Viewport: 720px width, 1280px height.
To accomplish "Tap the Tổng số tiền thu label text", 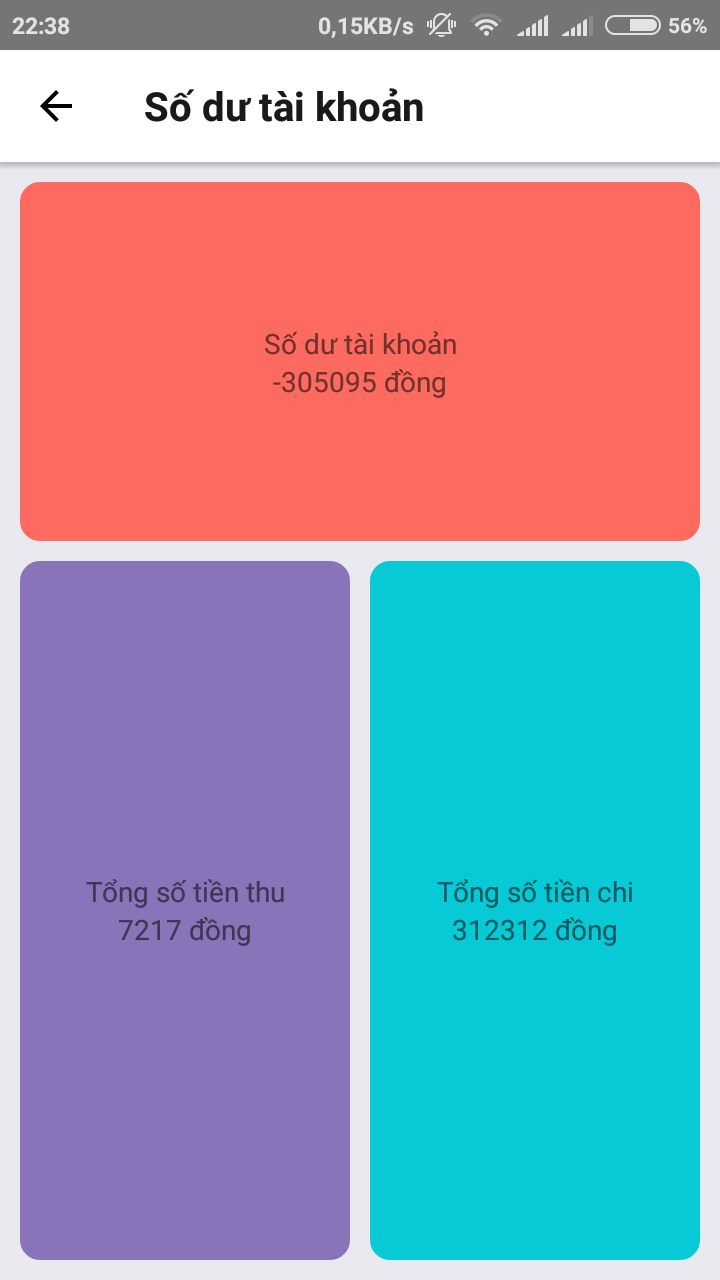I will click(185, 891).
